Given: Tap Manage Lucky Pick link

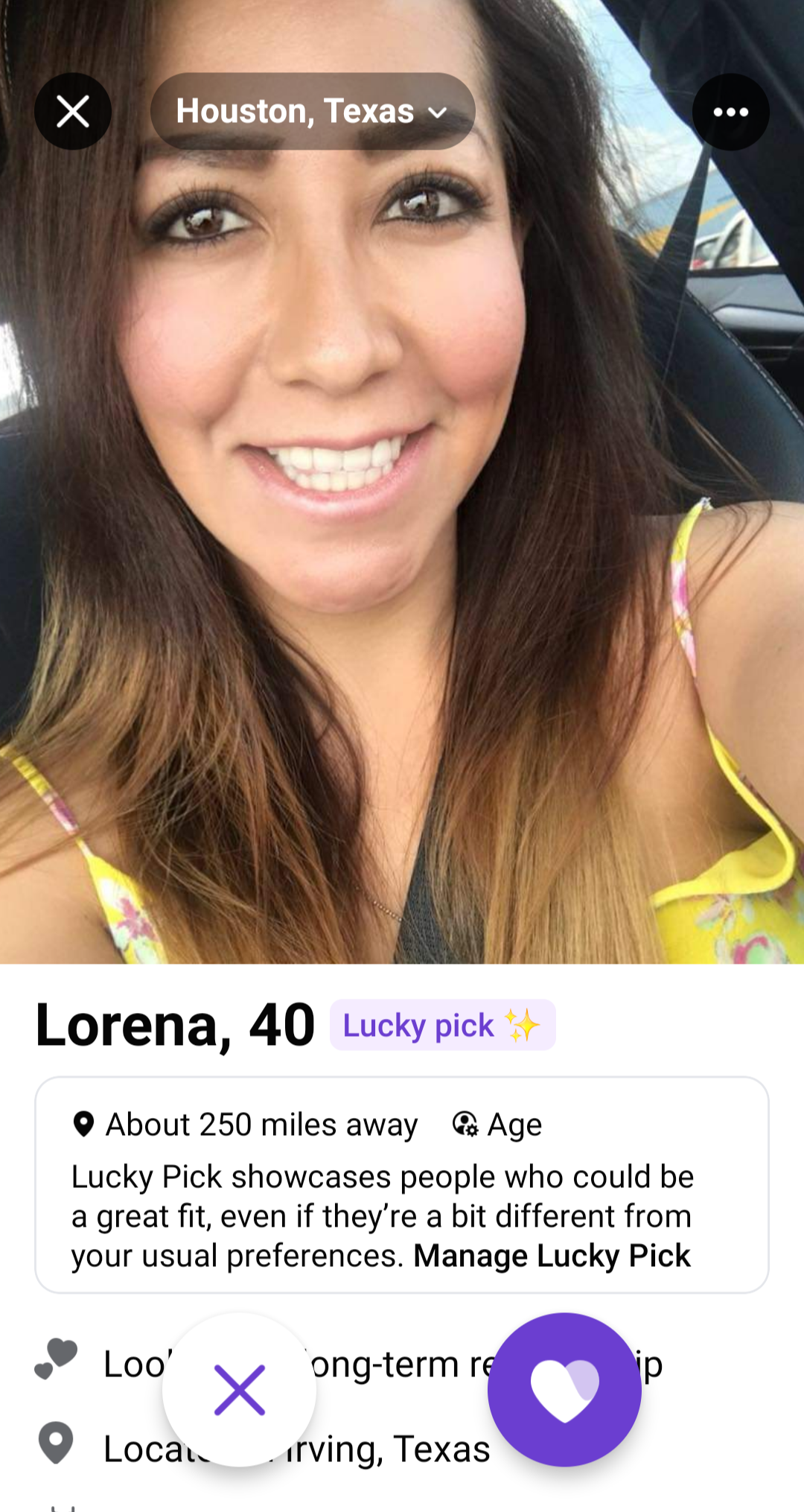Looking at the screenshot, I should pyautogui.click(x=552, y=1256).
